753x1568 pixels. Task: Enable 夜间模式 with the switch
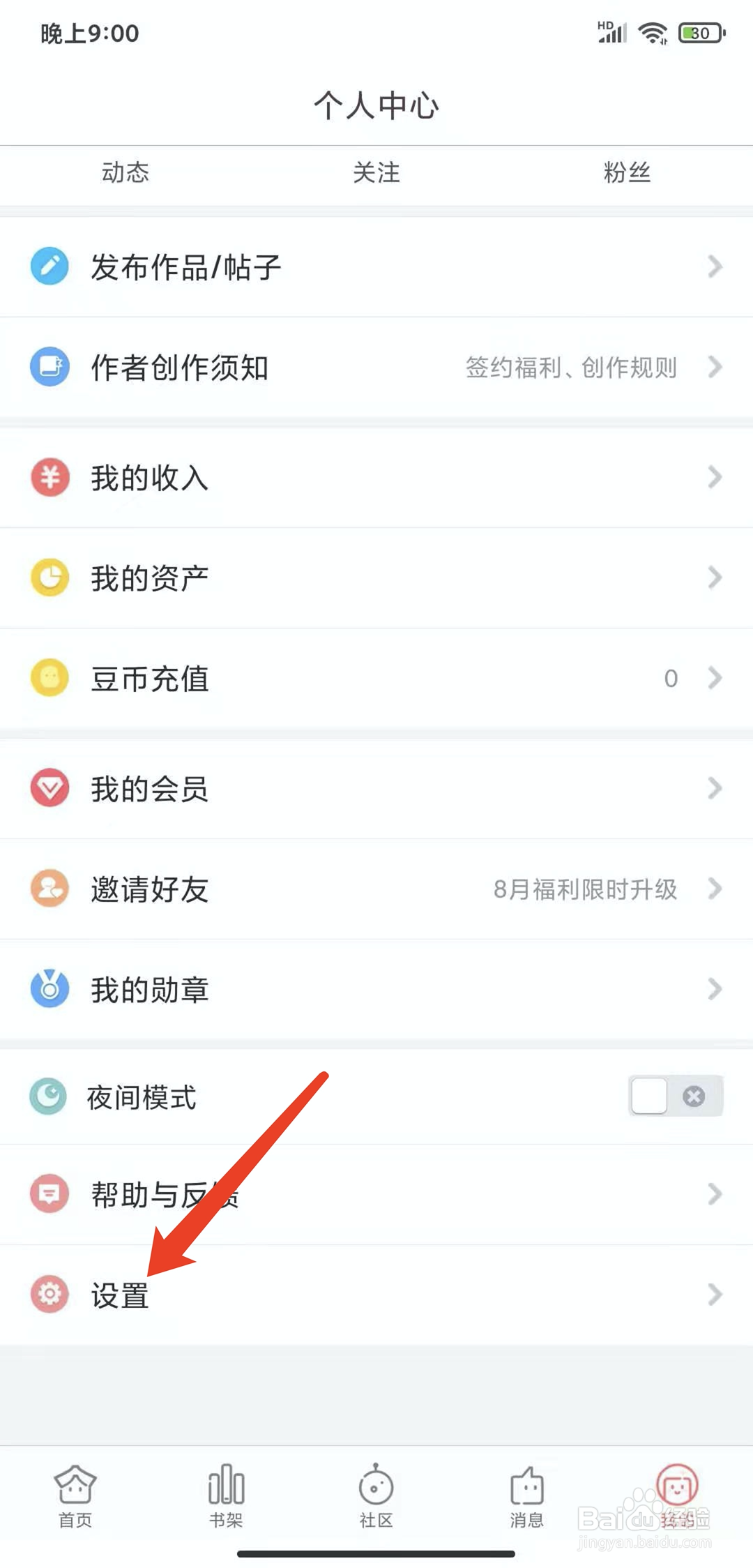pyautogui.click(x=648, y=1095)
